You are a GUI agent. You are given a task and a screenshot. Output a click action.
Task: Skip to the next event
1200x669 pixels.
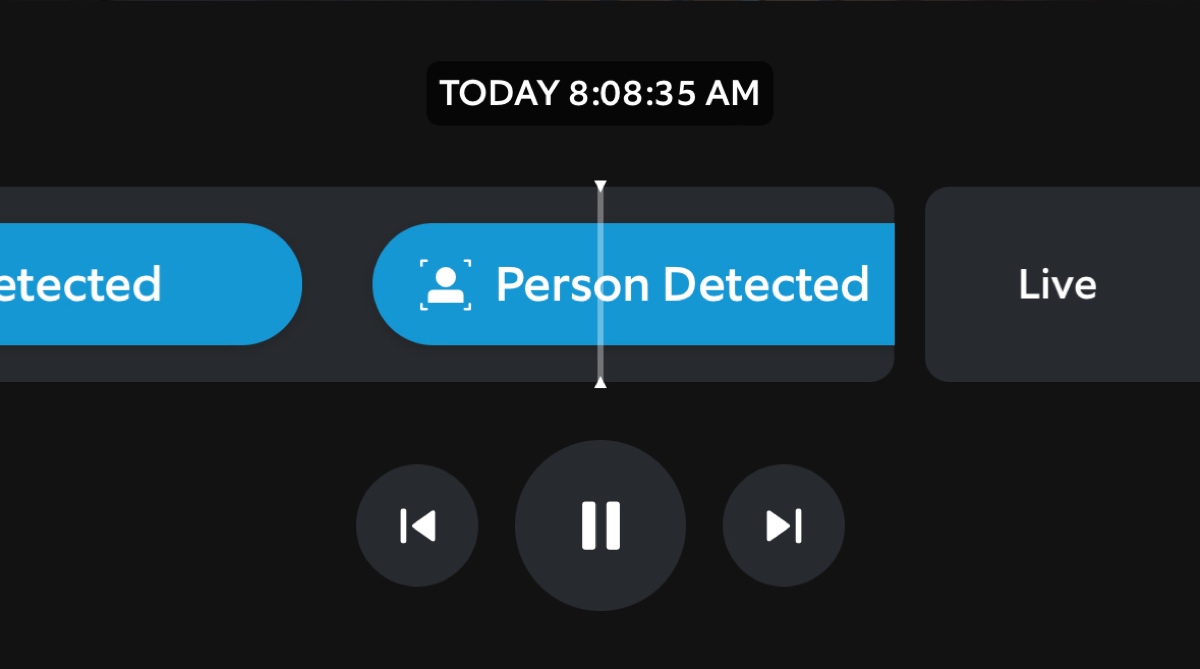click(x=783, y=525)
